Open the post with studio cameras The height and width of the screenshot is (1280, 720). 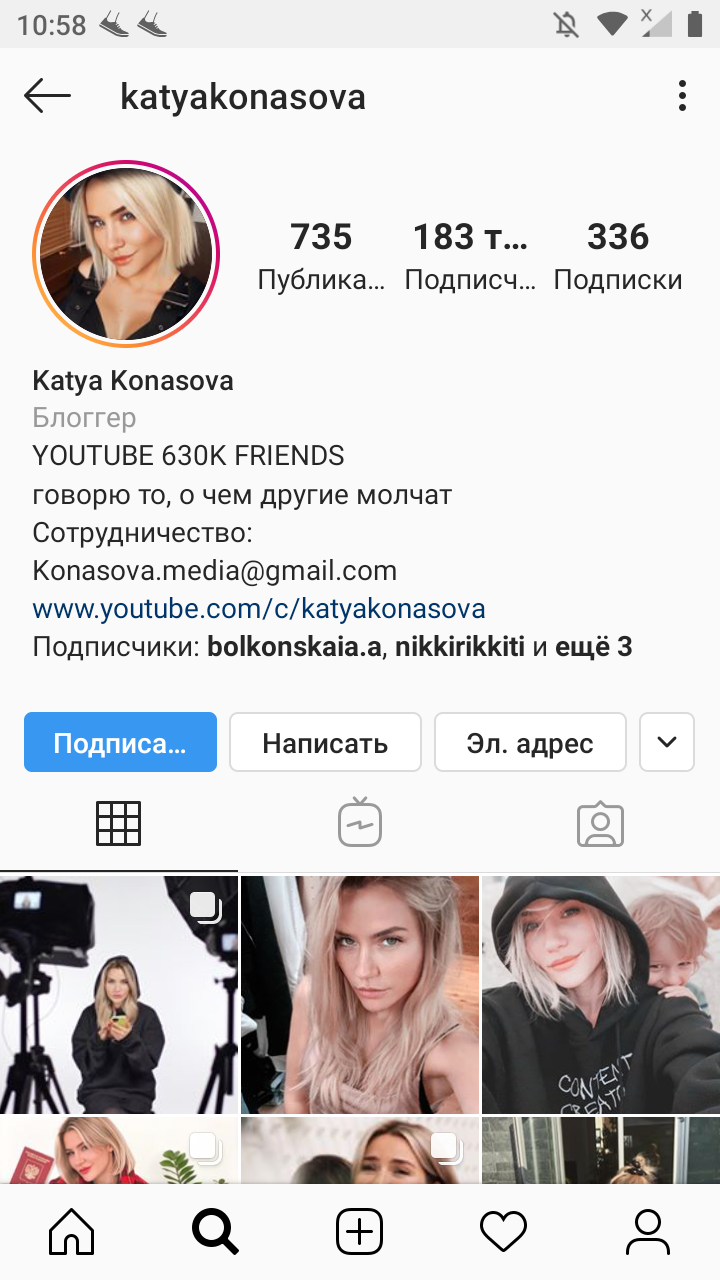[x=118, y=994]
